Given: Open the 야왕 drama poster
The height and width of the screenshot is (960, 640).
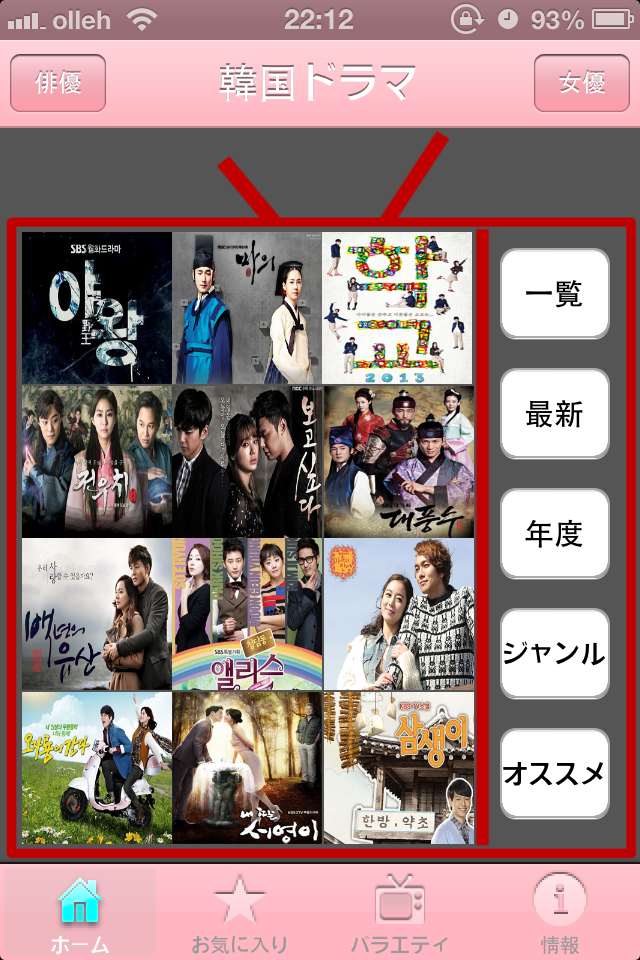Looking at the screenshot, I should (x=97, y=308).
